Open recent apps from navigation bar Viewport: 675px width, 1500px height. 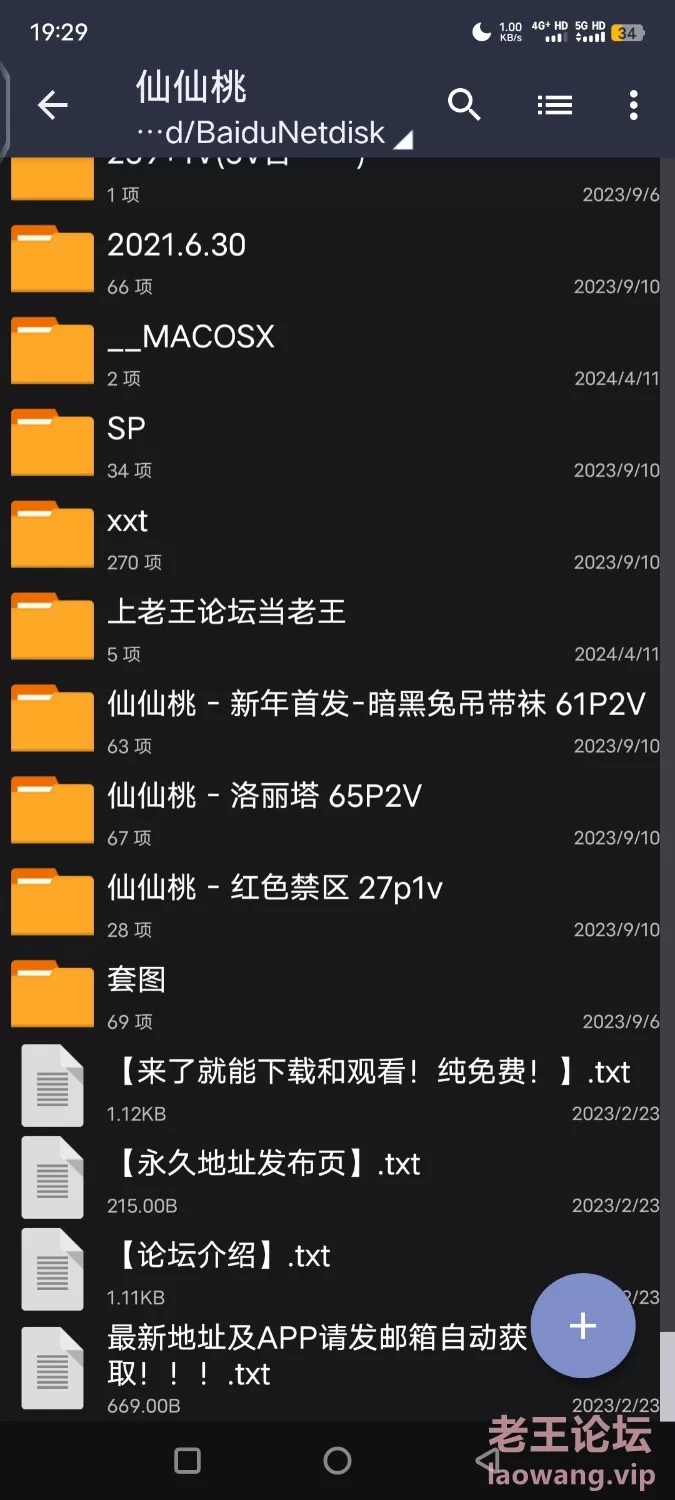click(187, 1460)
